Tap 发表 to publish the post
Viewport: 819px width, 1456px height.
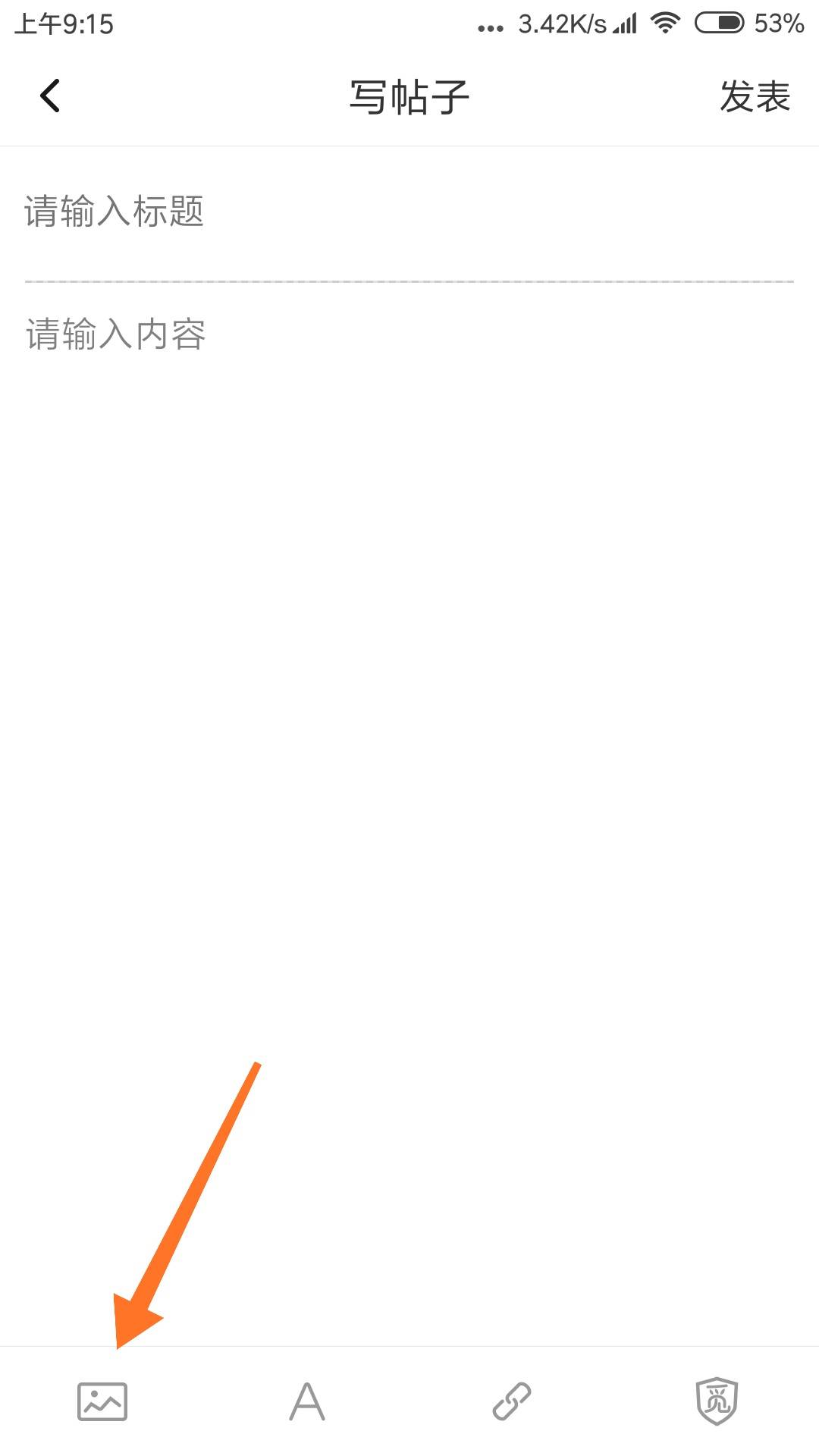click(755, 97)
